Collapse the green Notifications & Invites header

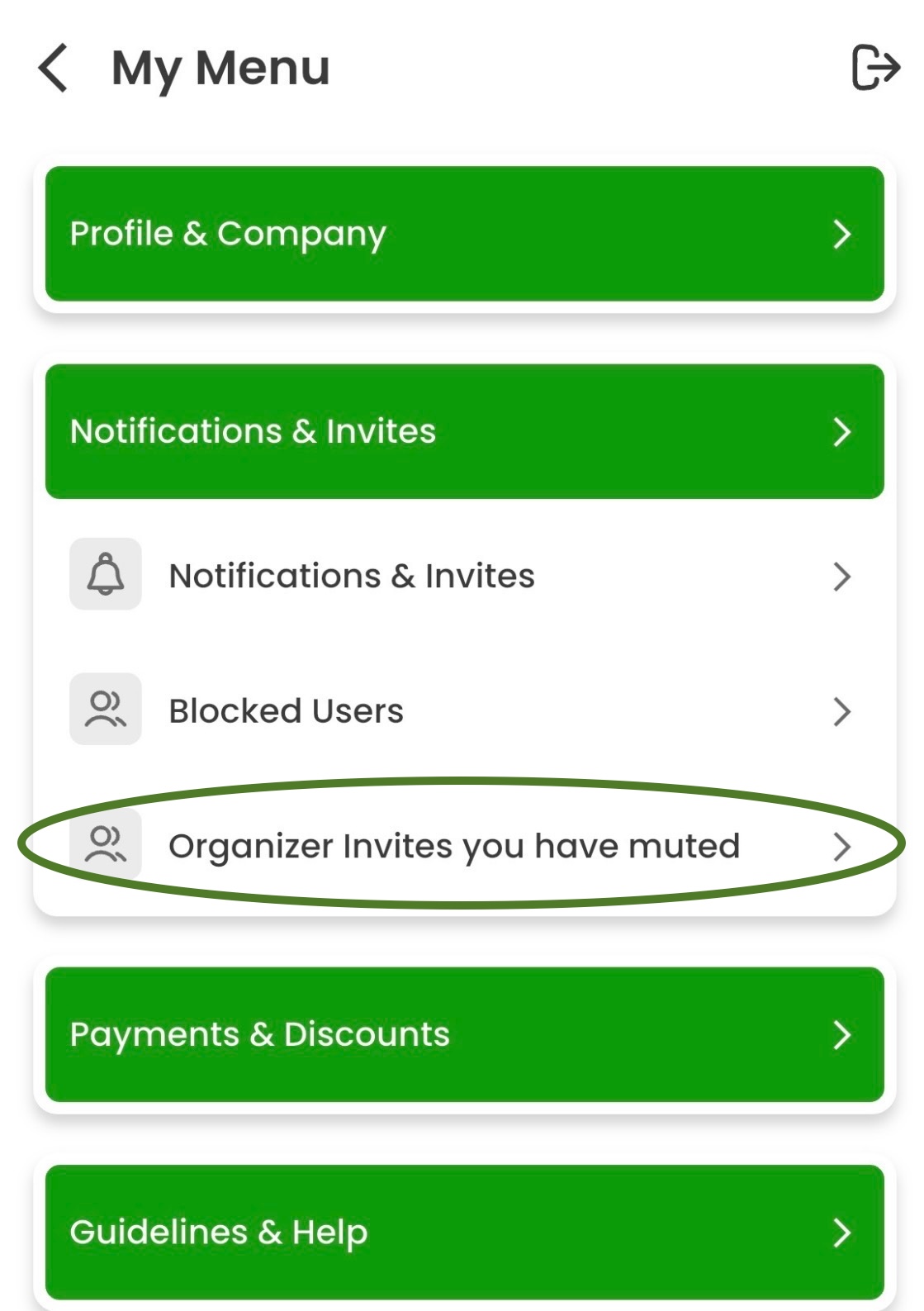[464, 431]
